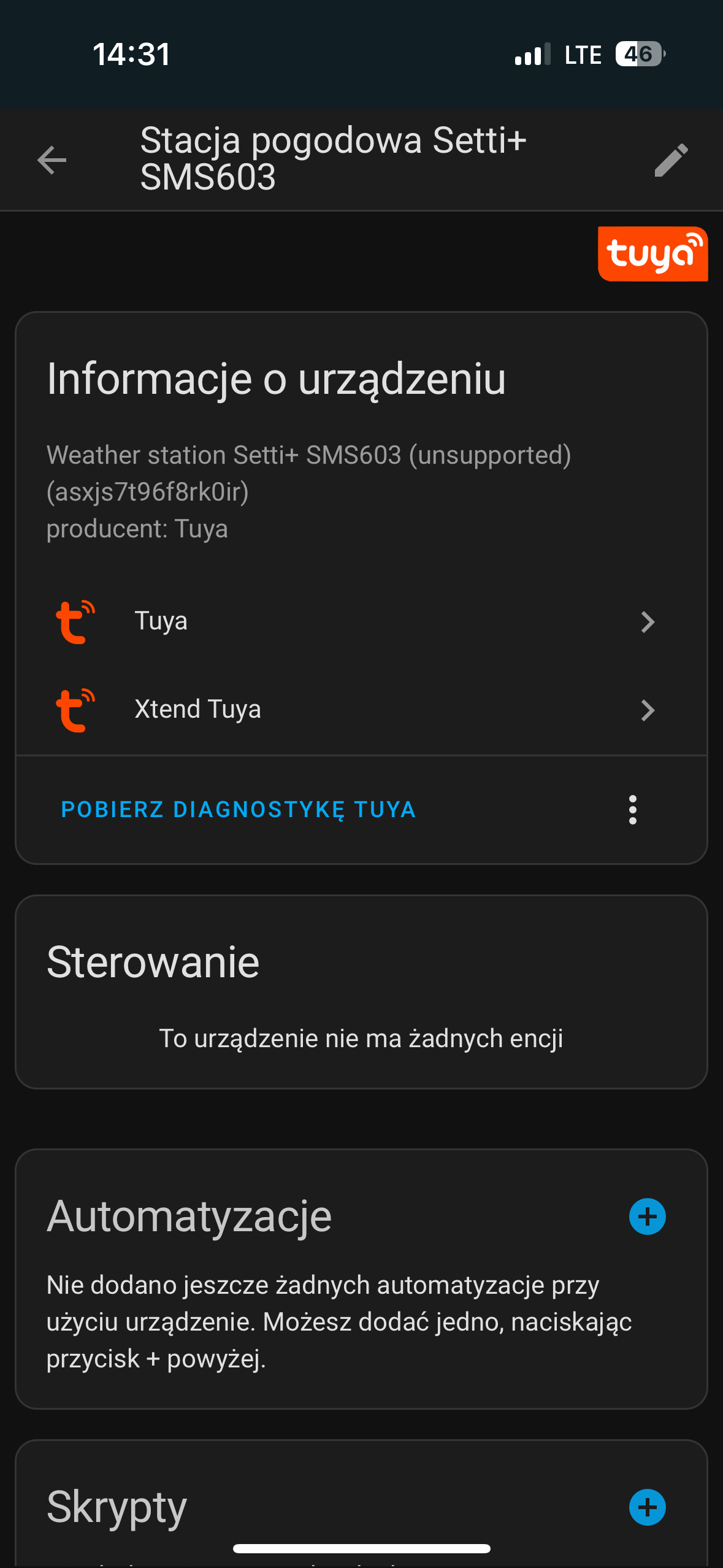Go back using the arrow icon
This screenshot has width=723, height=1568.
[52, 161]
